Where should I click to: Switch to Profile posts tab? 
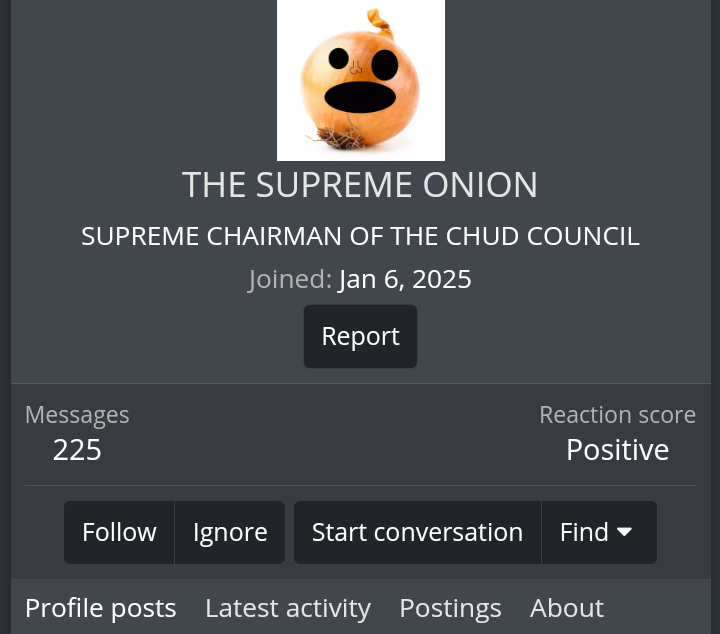[x=100, y=608]
